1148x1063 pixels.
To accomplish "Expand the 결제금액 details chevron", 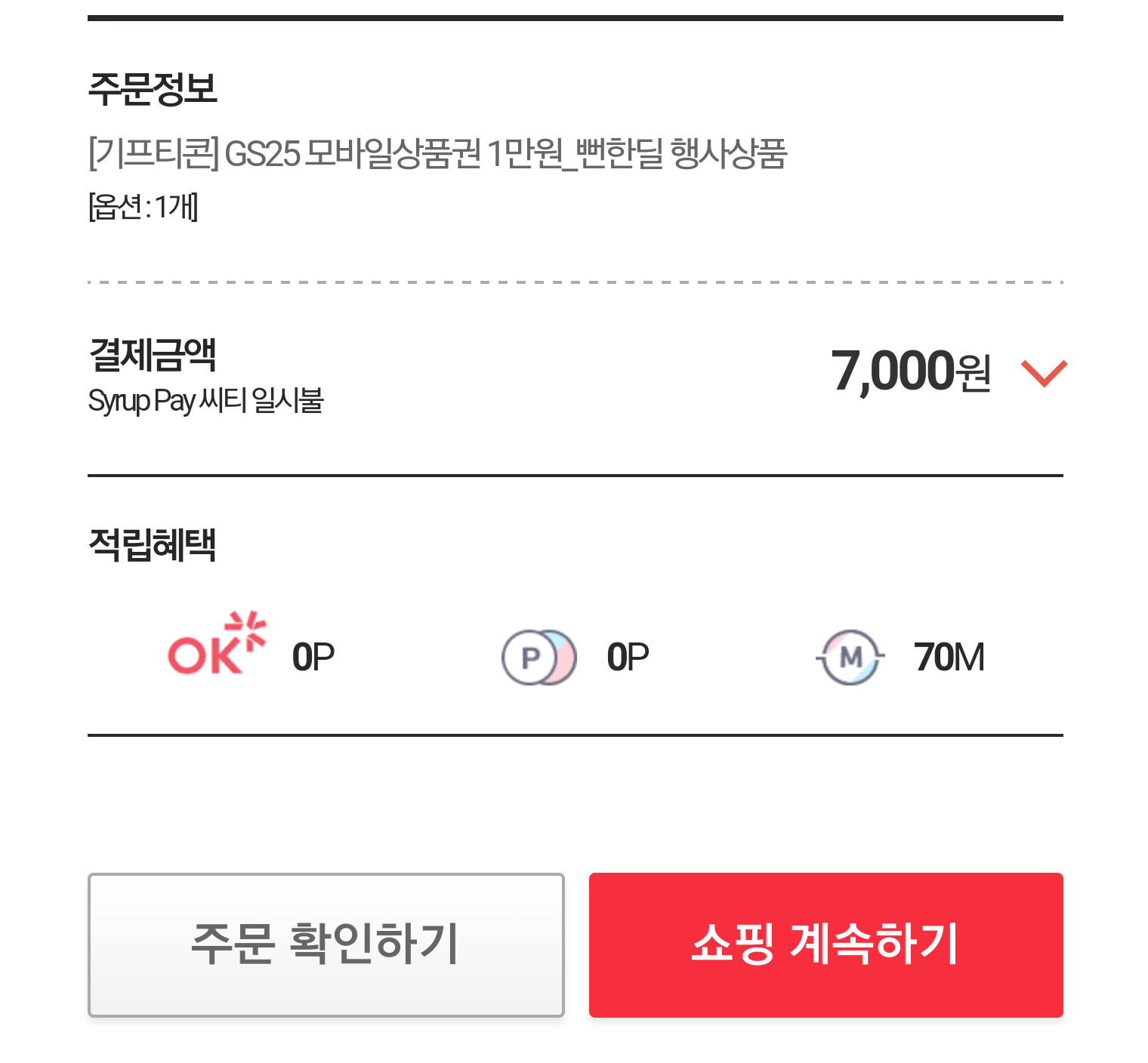I will click(1044, 373).
